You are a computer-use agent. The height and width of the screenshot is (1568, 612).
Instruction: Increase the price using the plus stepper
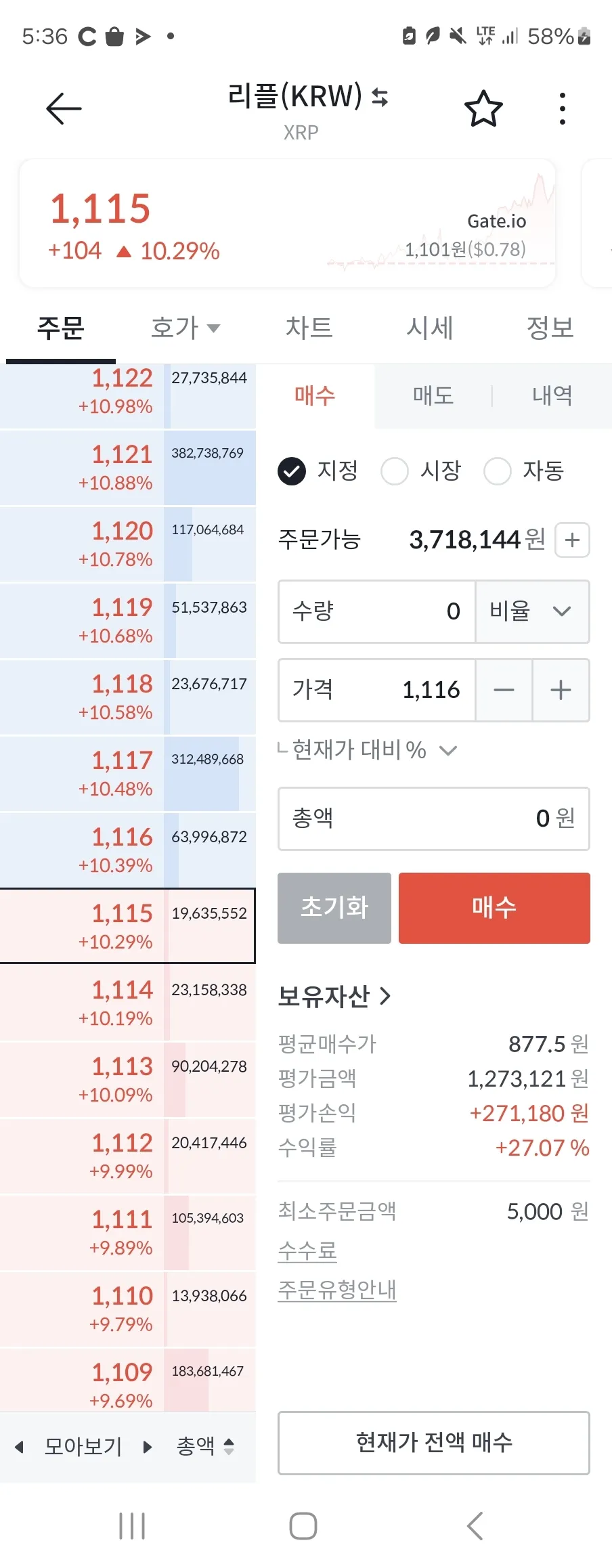560,690
